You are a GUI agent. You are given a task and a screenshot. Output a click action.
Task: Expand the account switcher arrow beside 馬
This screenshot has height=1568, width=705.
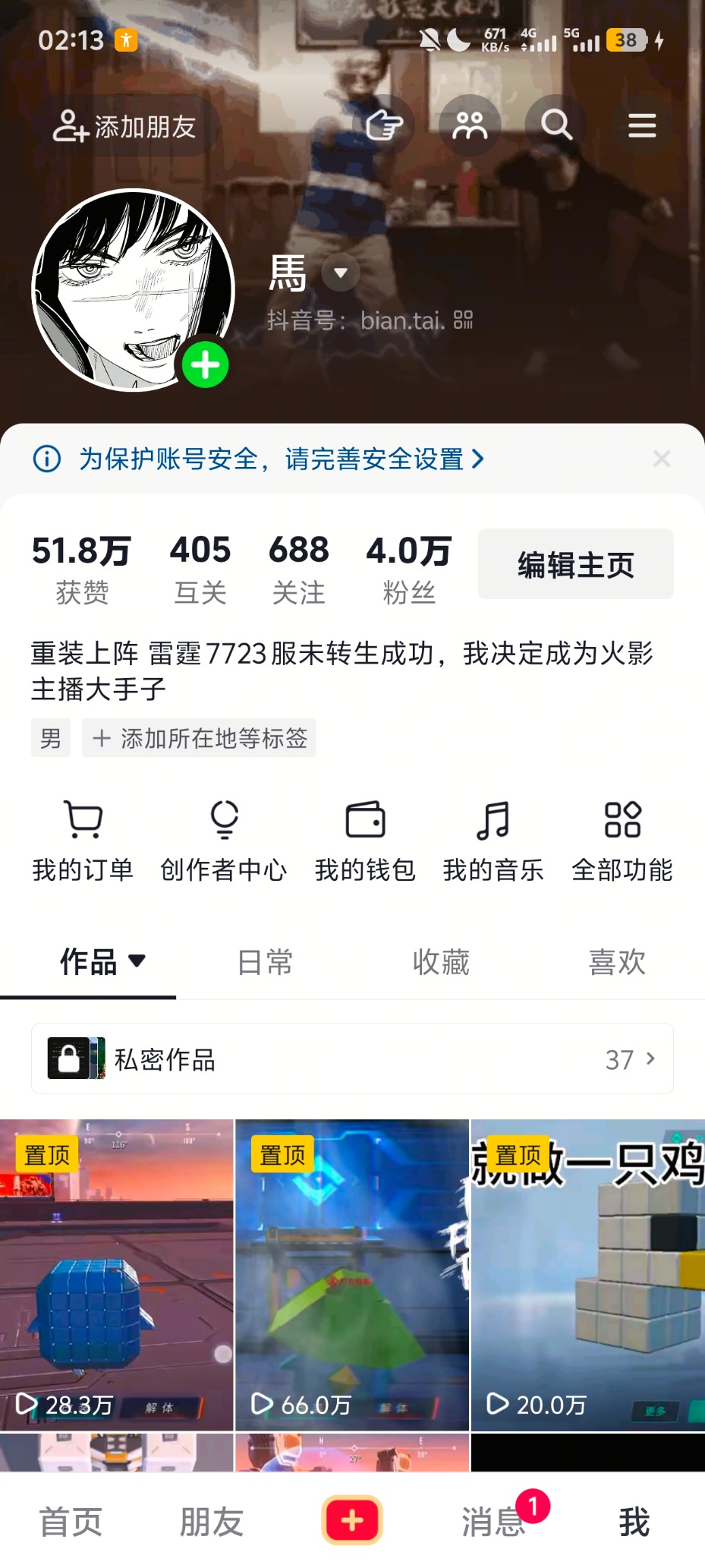(x=341, y=273)
